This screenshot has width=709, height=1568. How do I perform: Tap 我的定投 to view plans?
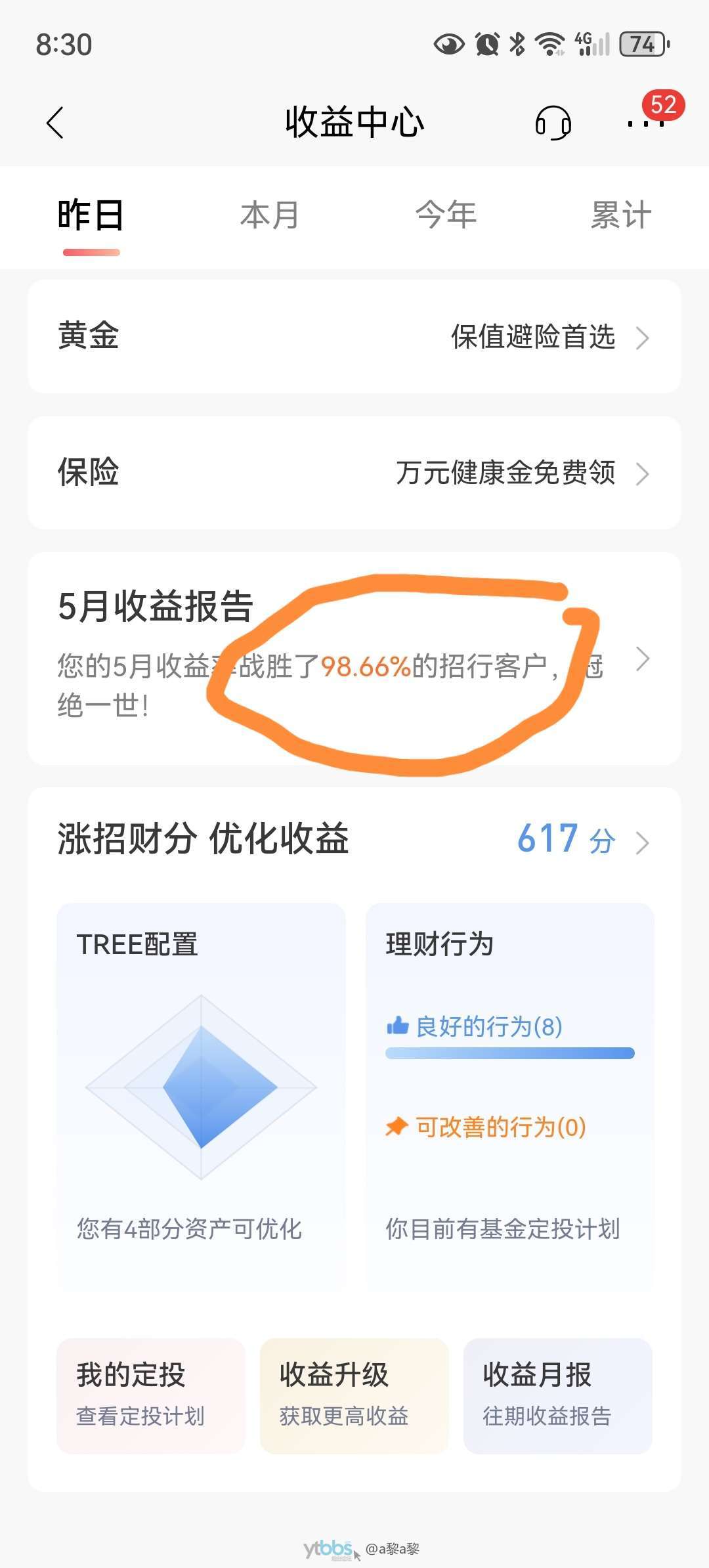tap(150, 1395)
